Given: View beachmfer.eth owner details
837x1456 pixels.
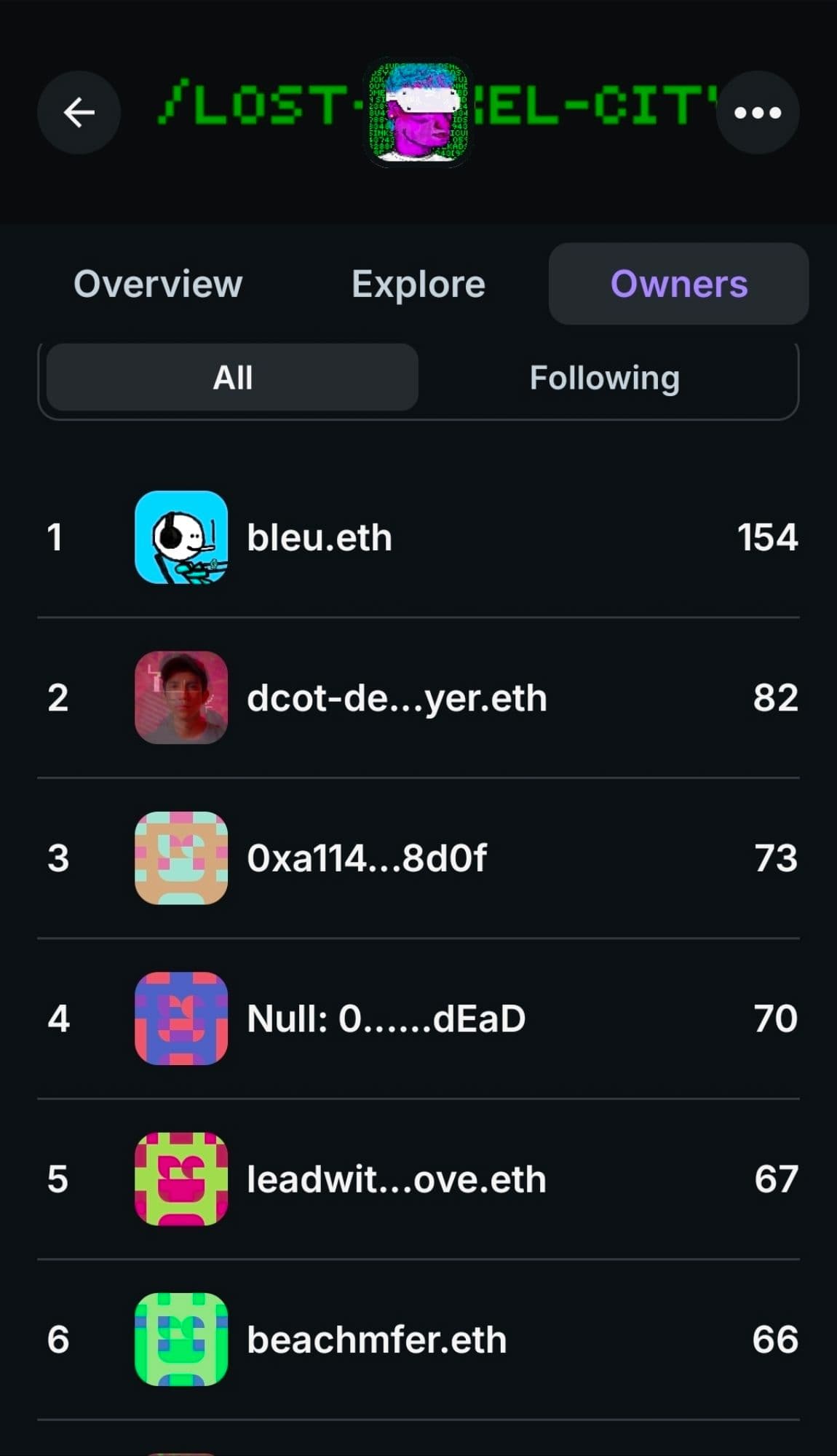Looking at the screenshot, I should [x=377, y=1340].
